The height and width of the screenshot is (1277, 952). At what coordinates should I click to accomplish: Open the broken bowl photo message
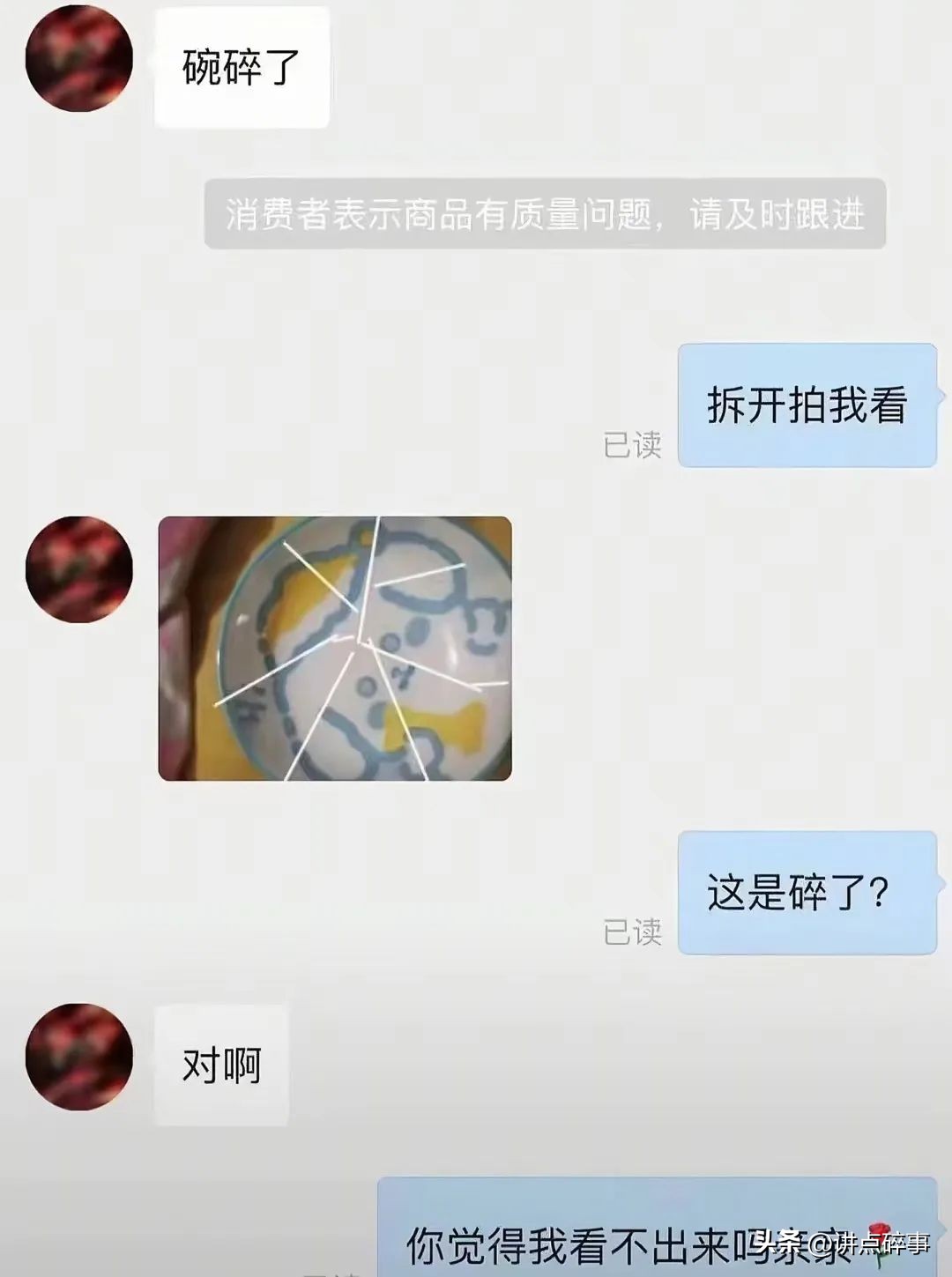(335, 649)
